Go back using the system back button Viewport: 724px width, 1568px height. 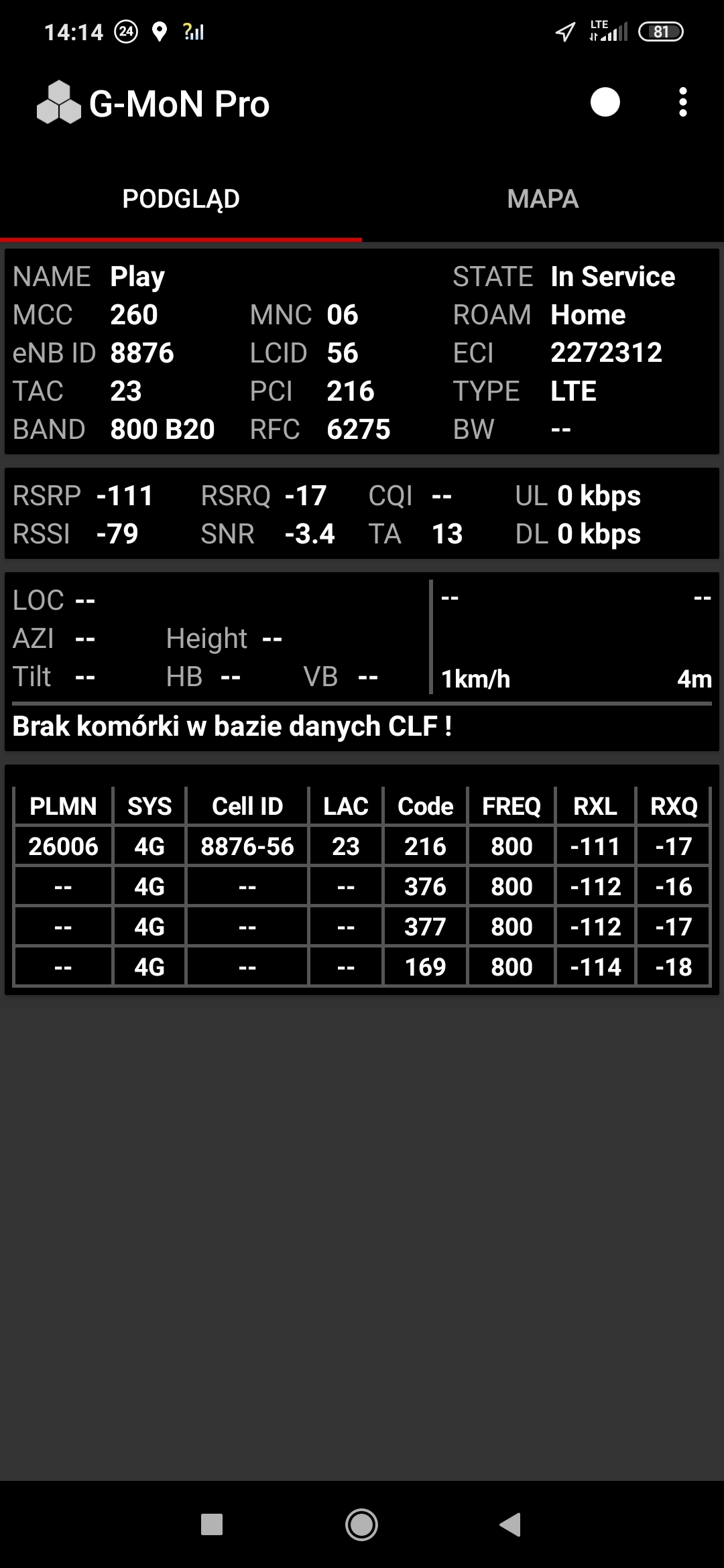[511, 1524]
